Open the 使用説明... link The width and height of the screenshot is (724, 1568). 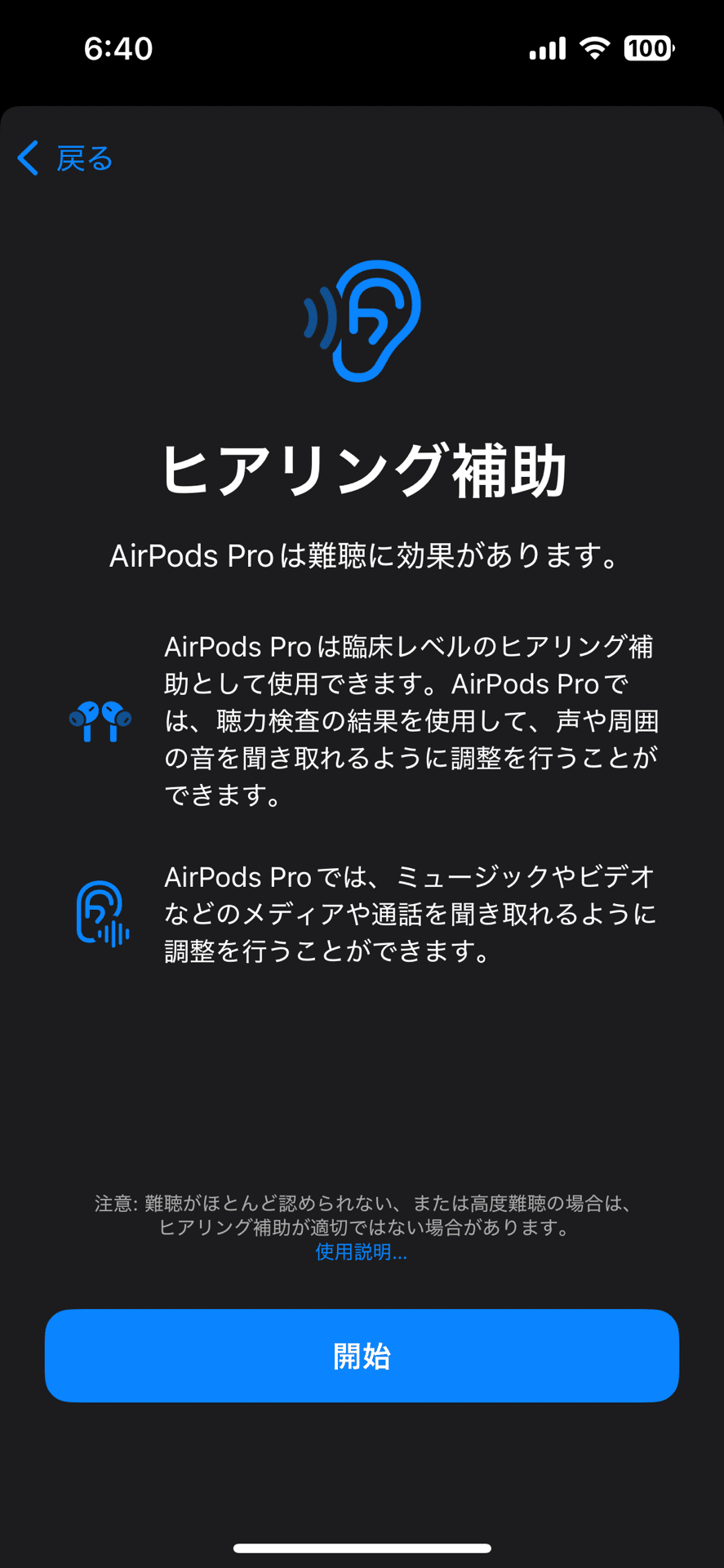[x=361, y=1252]
